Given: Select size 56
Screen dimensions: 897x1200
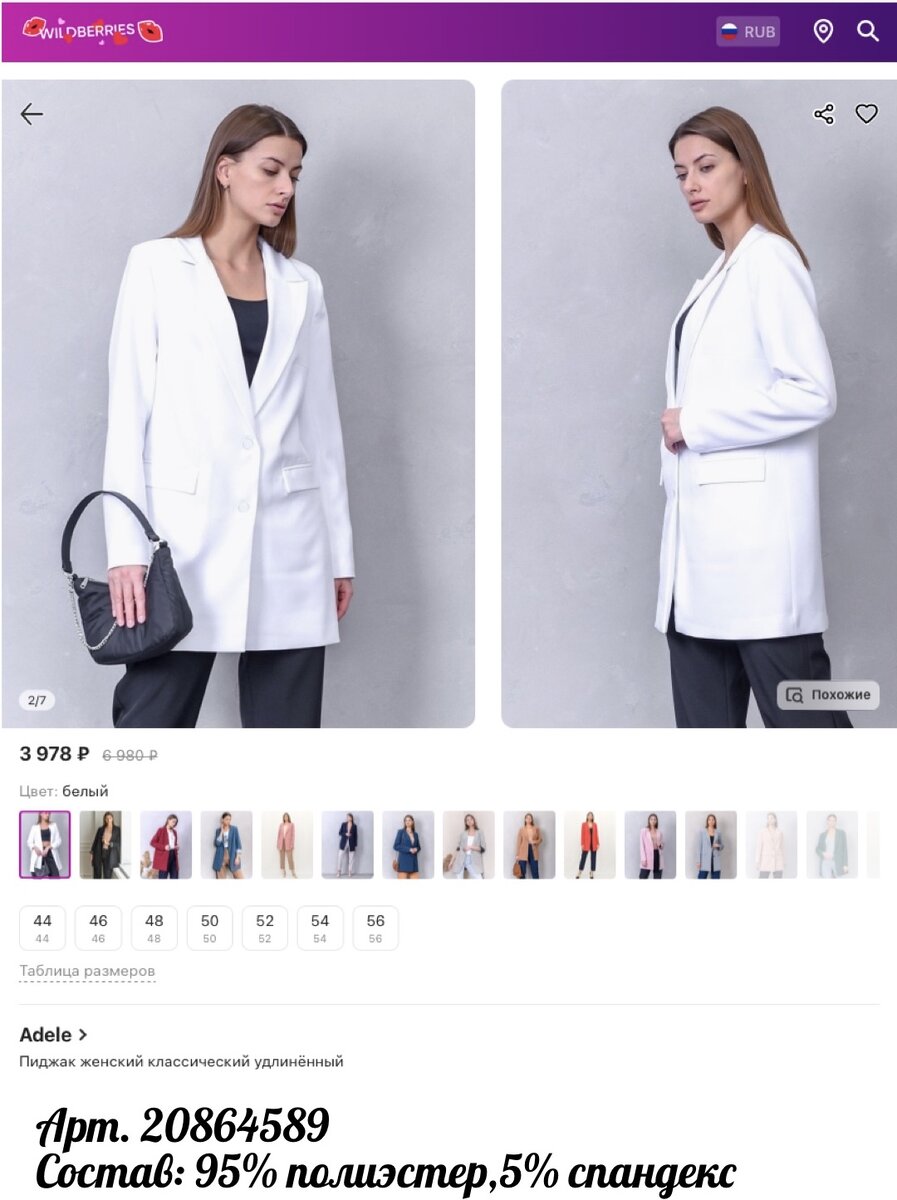Looking at the screenshot, I should 375,927.
